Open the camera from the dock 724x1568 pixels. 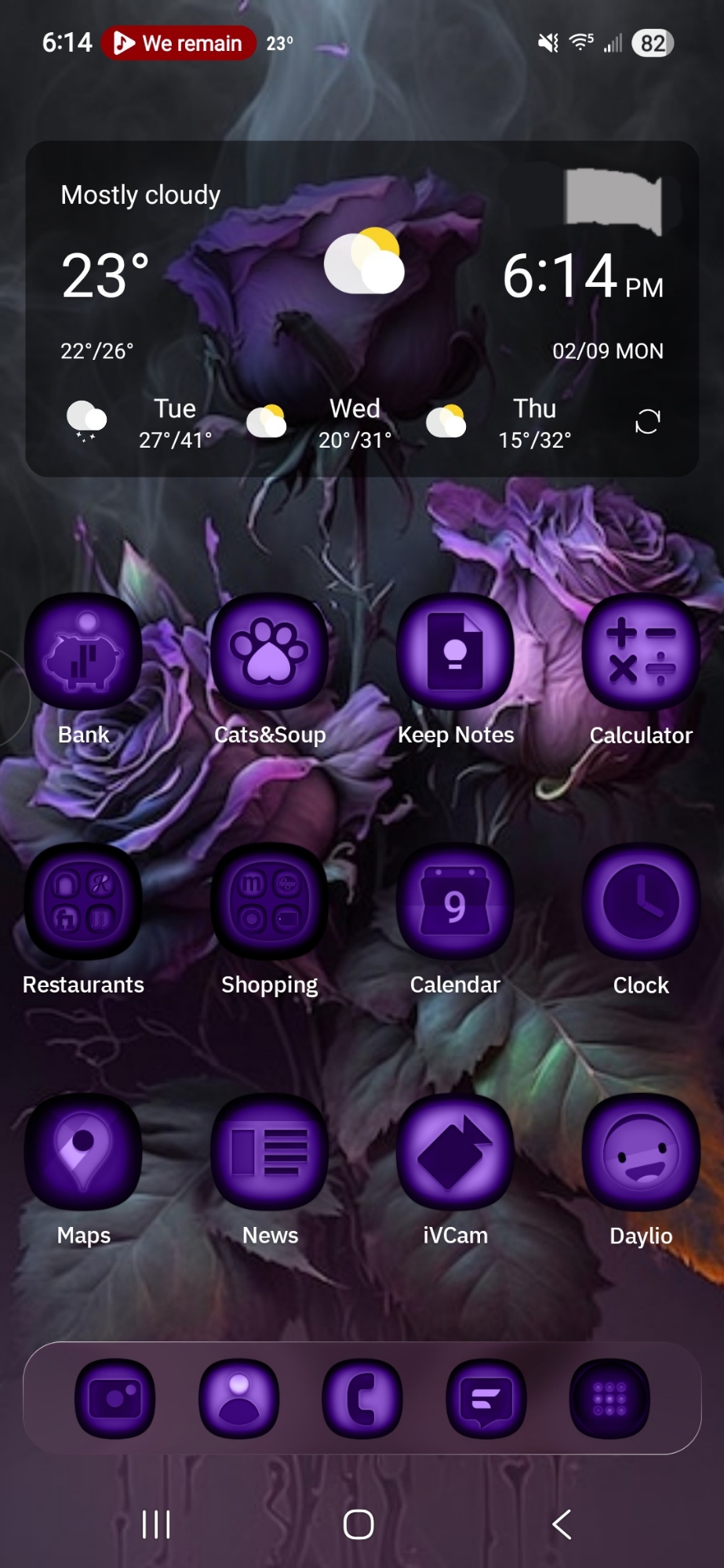click(115, 1399)
